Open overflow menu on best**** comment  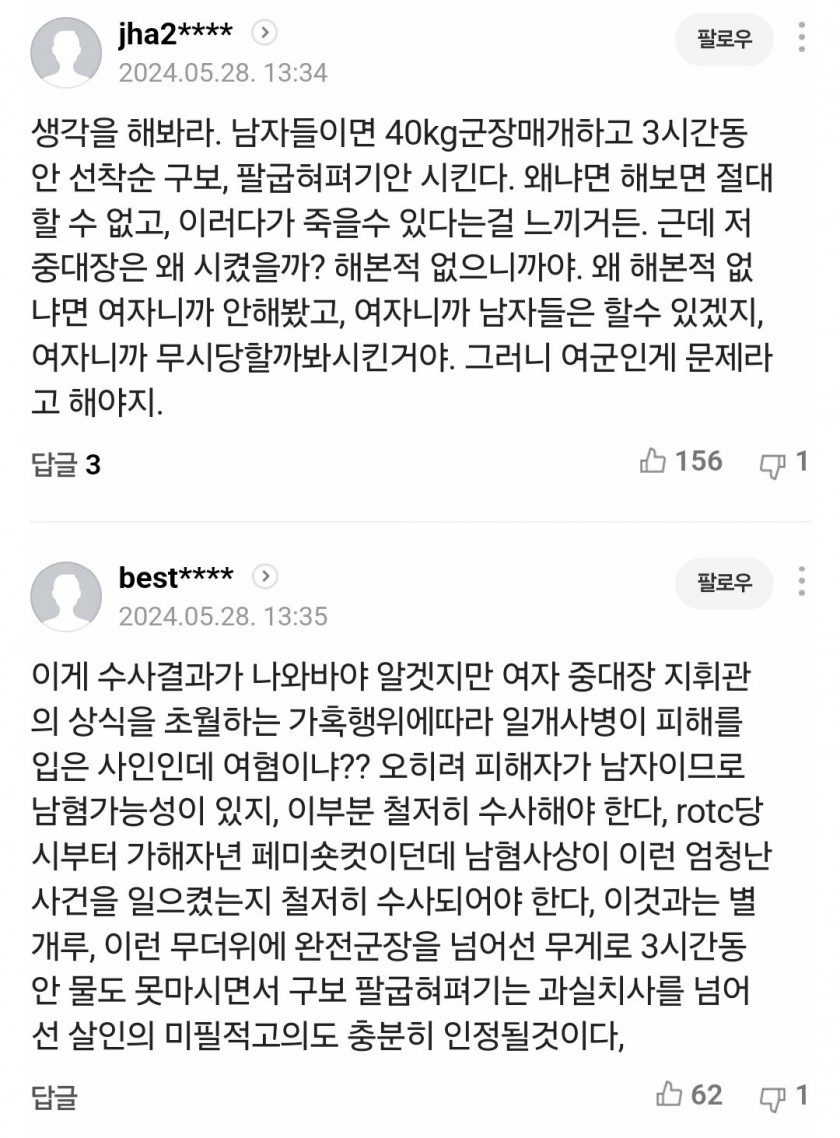(803, 580)
